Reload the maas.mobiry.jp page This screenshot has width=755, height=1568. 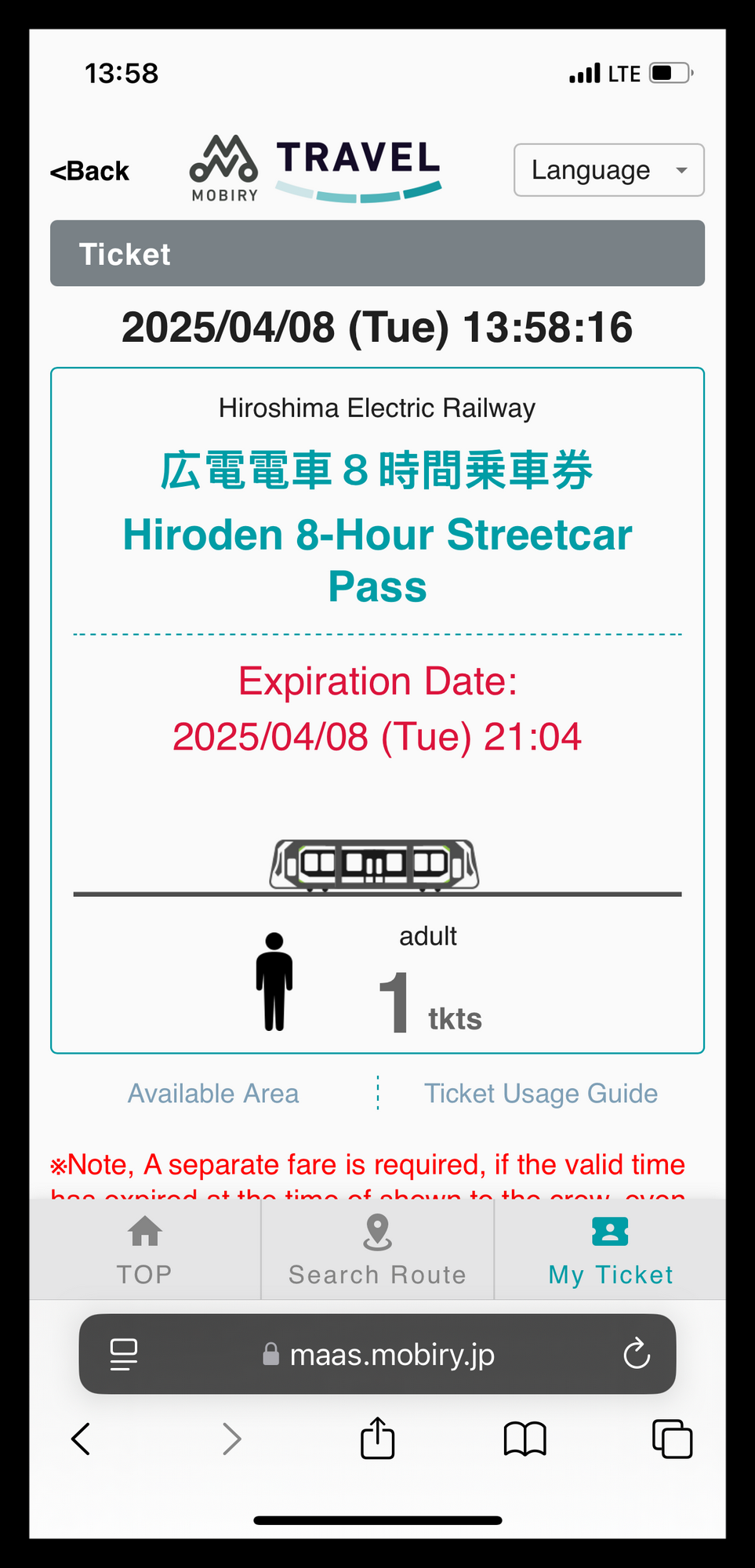[x=636, y=1353]
